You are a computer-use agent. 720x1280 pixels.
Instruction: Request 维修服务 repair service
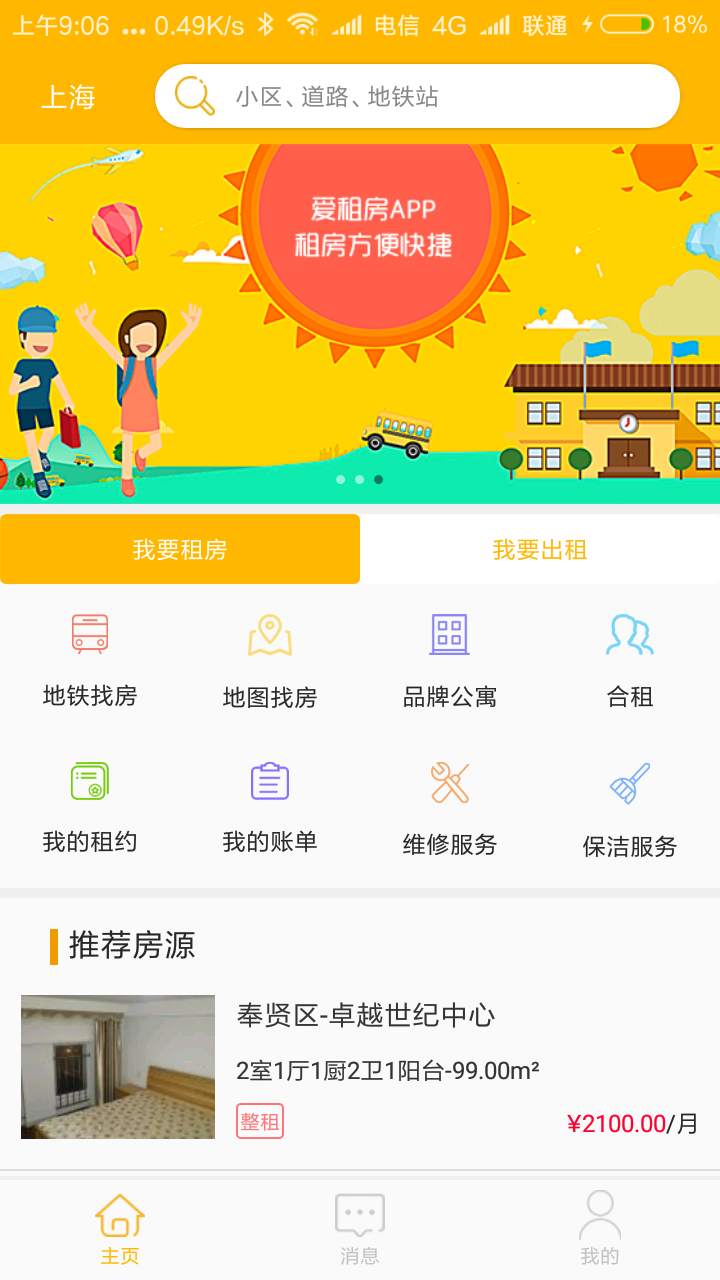click(x=450, y=808)
